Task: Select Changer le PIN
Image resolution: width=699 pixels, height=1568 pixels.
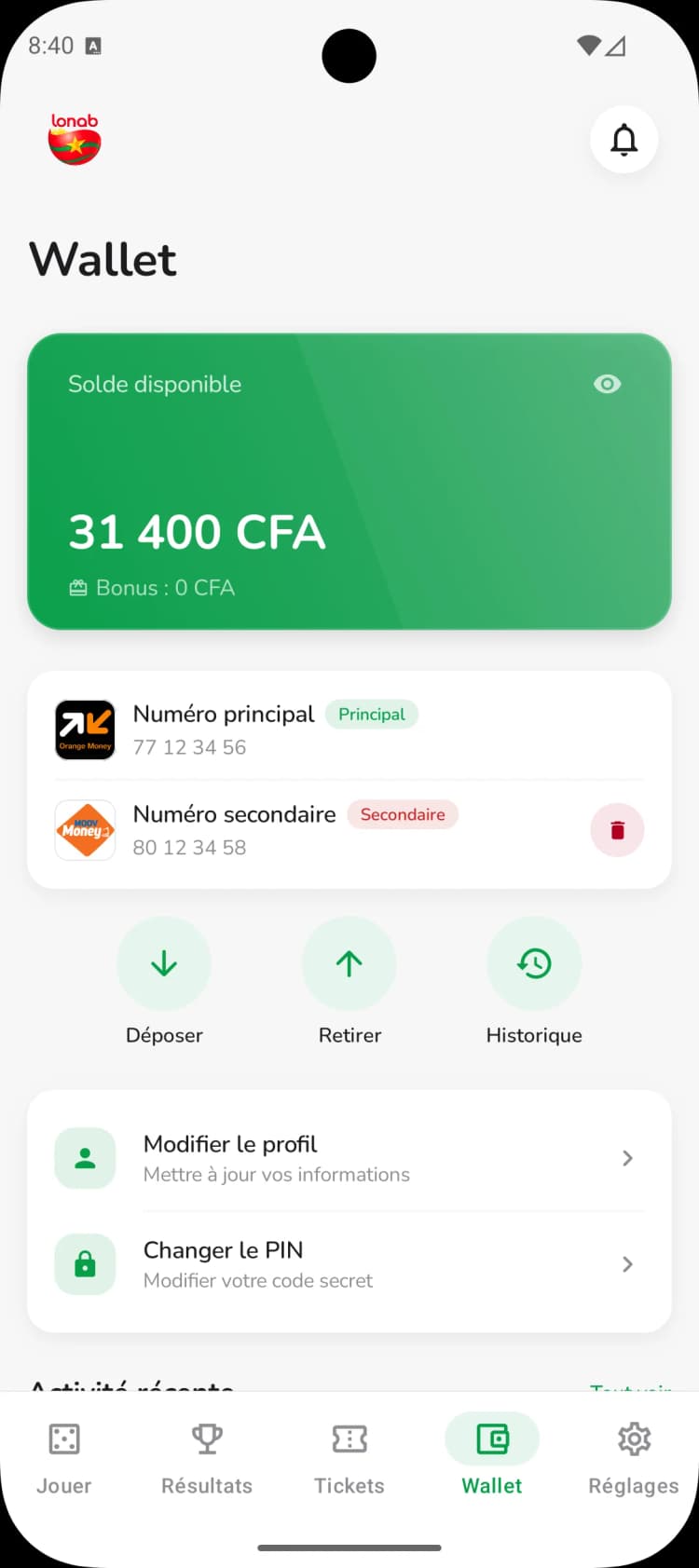Action: coord(349,1264)
